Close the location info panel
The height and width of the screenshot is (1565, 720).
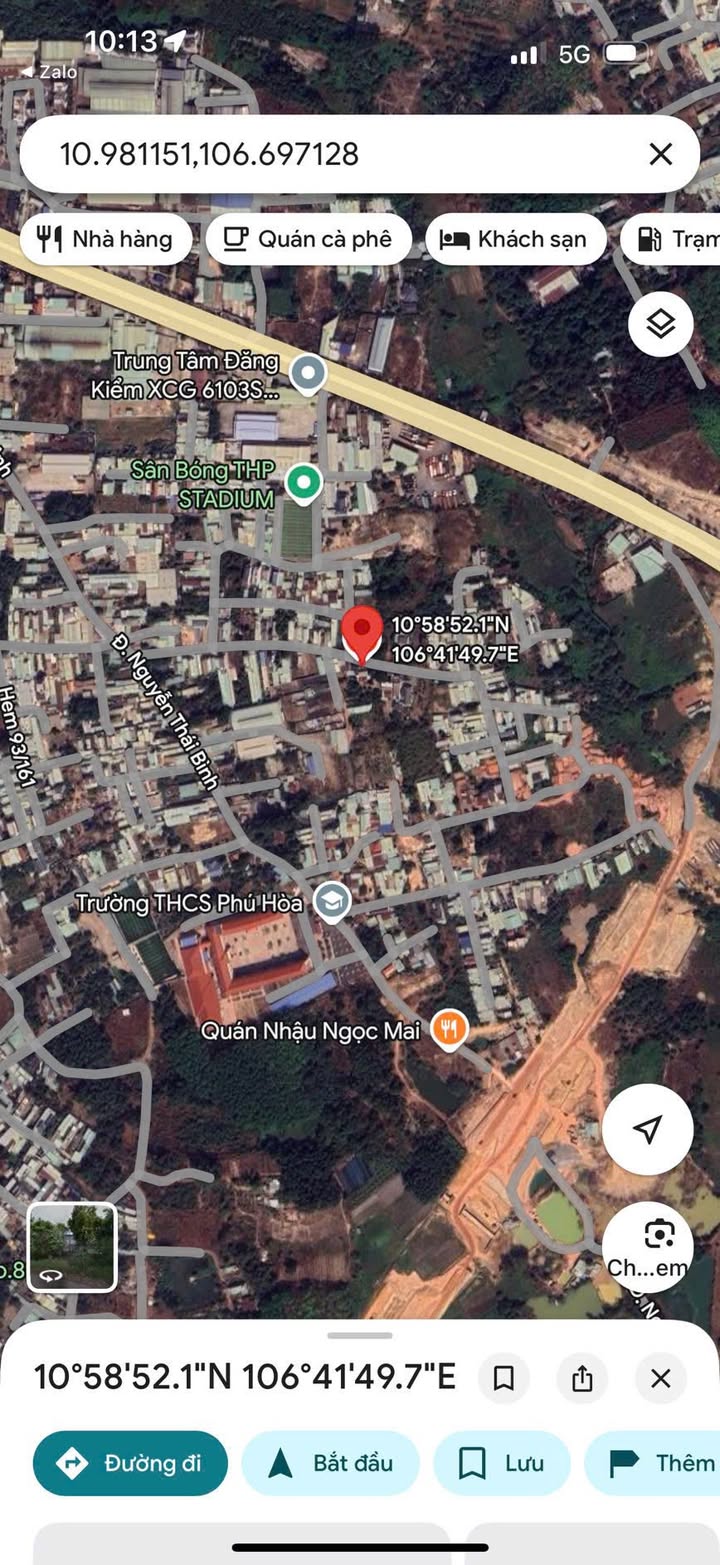tap(660, 1379)
